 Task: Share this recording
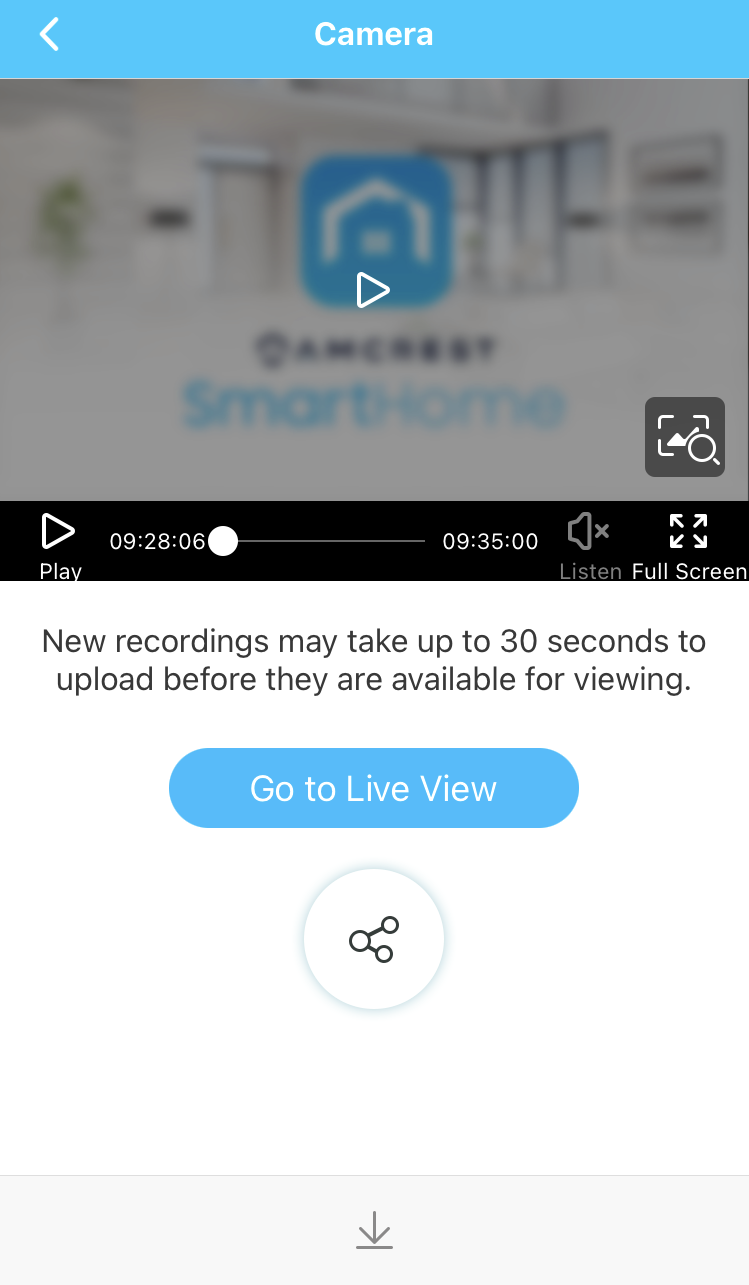pos(374,939)
